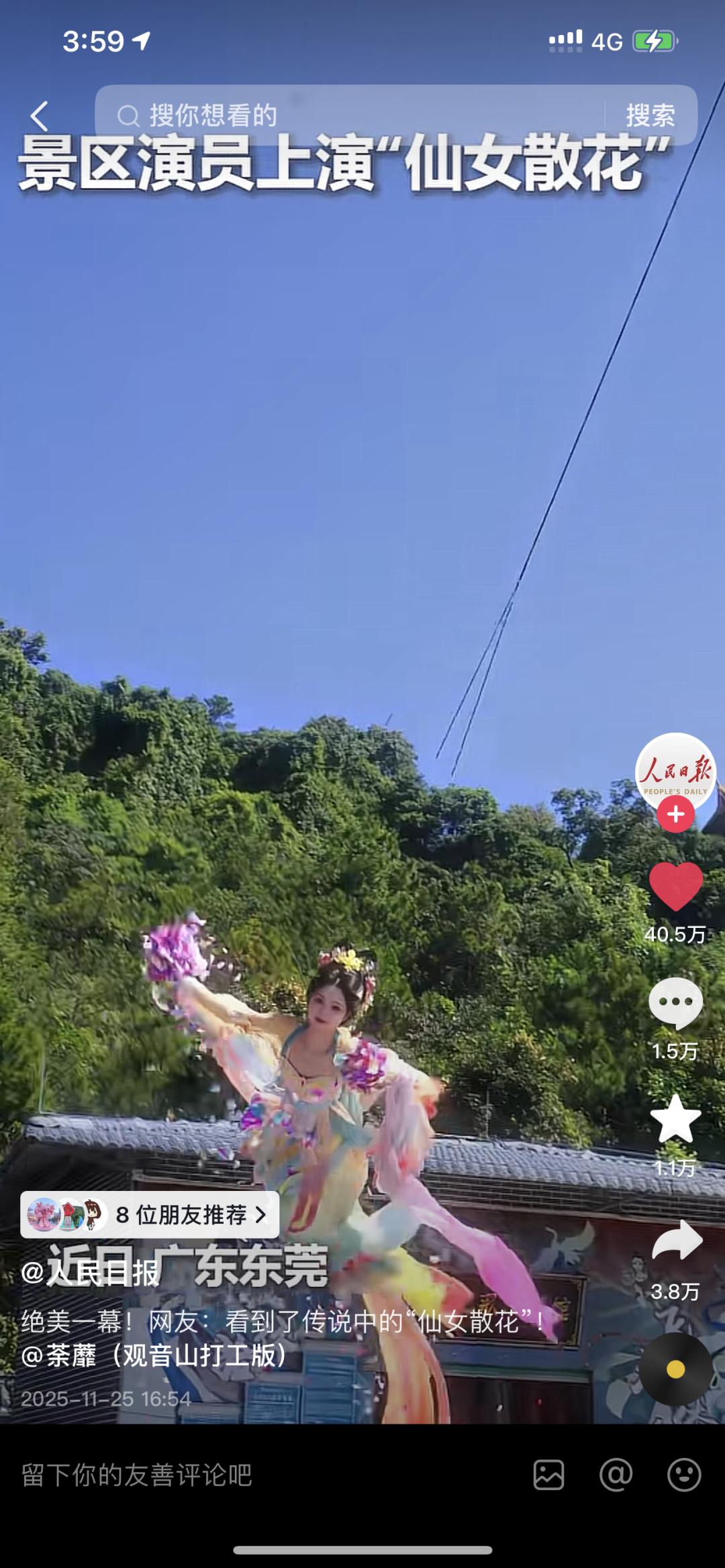Open the @人民日报 username link
This screenshot has height=1568, width=725.
(x=91, y=1272)
